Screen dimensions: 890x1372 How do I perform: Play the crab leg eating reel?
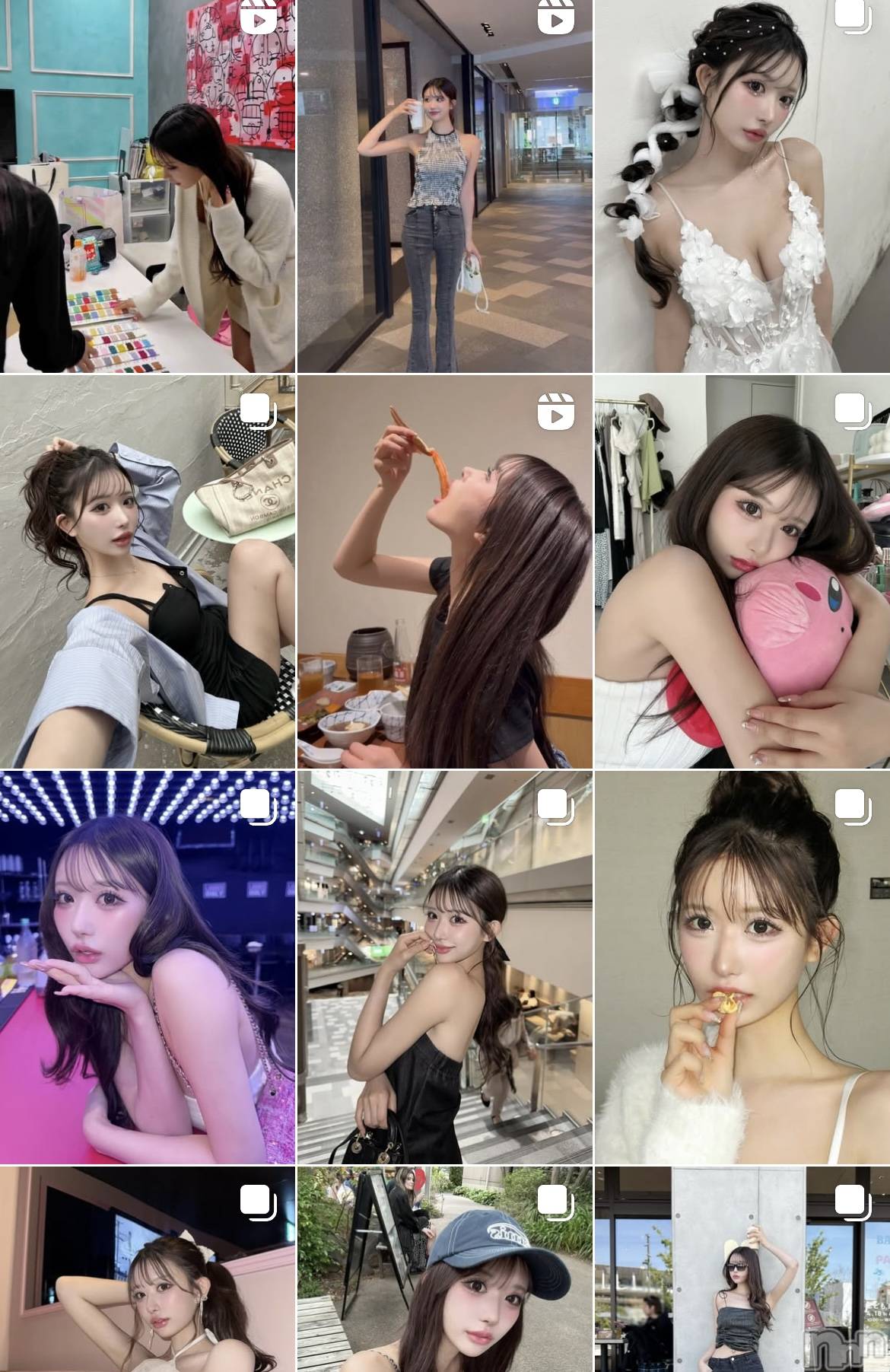(444, 571)
